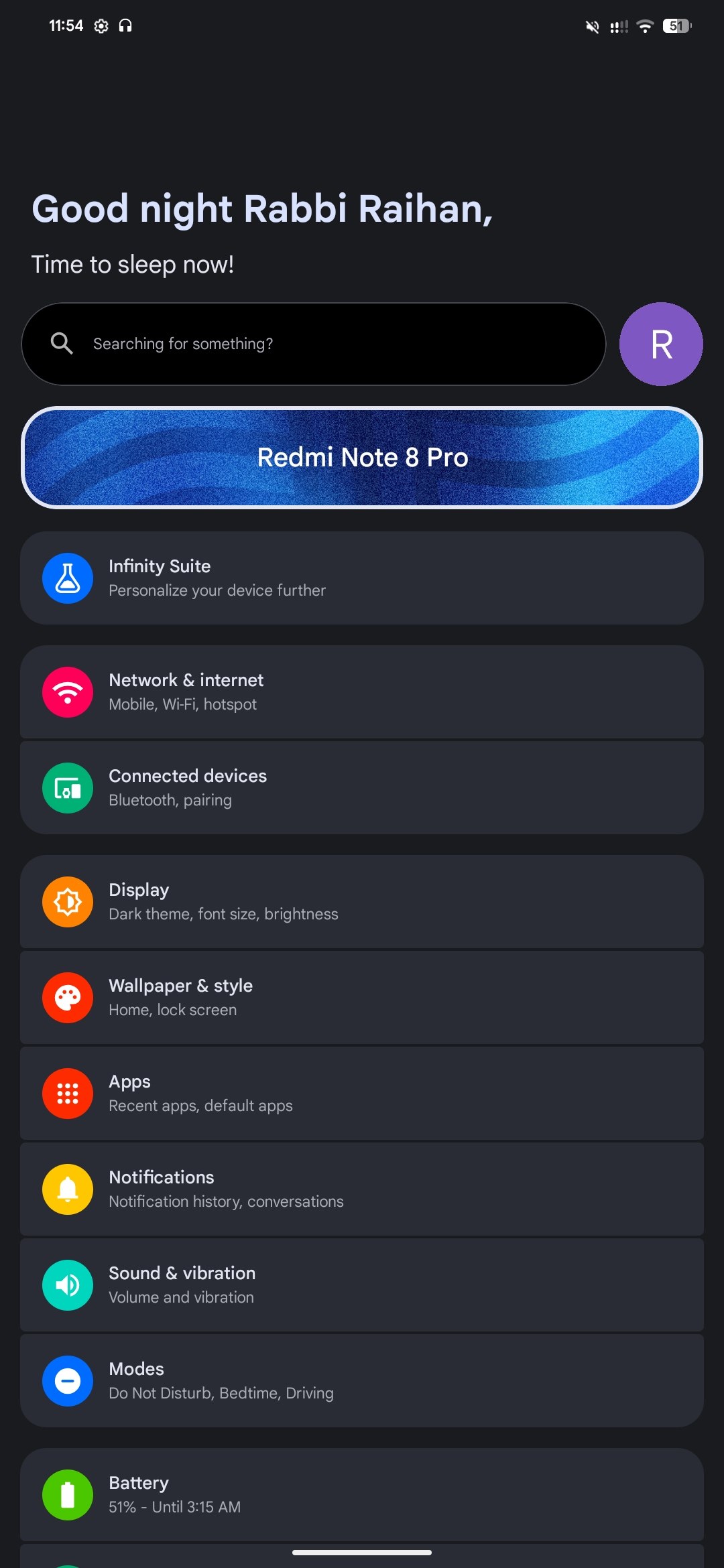
Task: View Battery settings
Action: [x=362, y=1495]
